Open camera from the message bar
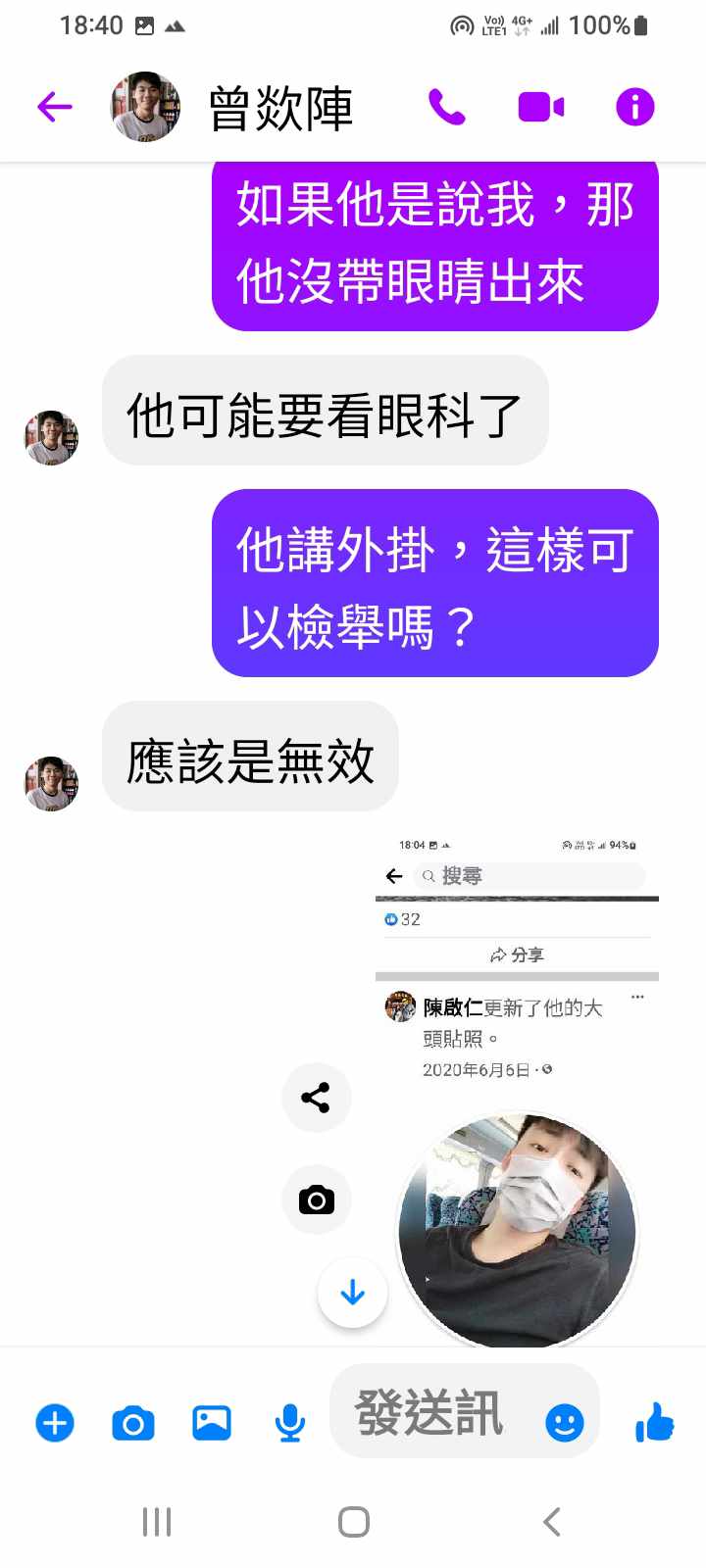Image resolution: width=706 pixels, height=1568 pixels. [133, 1423]
